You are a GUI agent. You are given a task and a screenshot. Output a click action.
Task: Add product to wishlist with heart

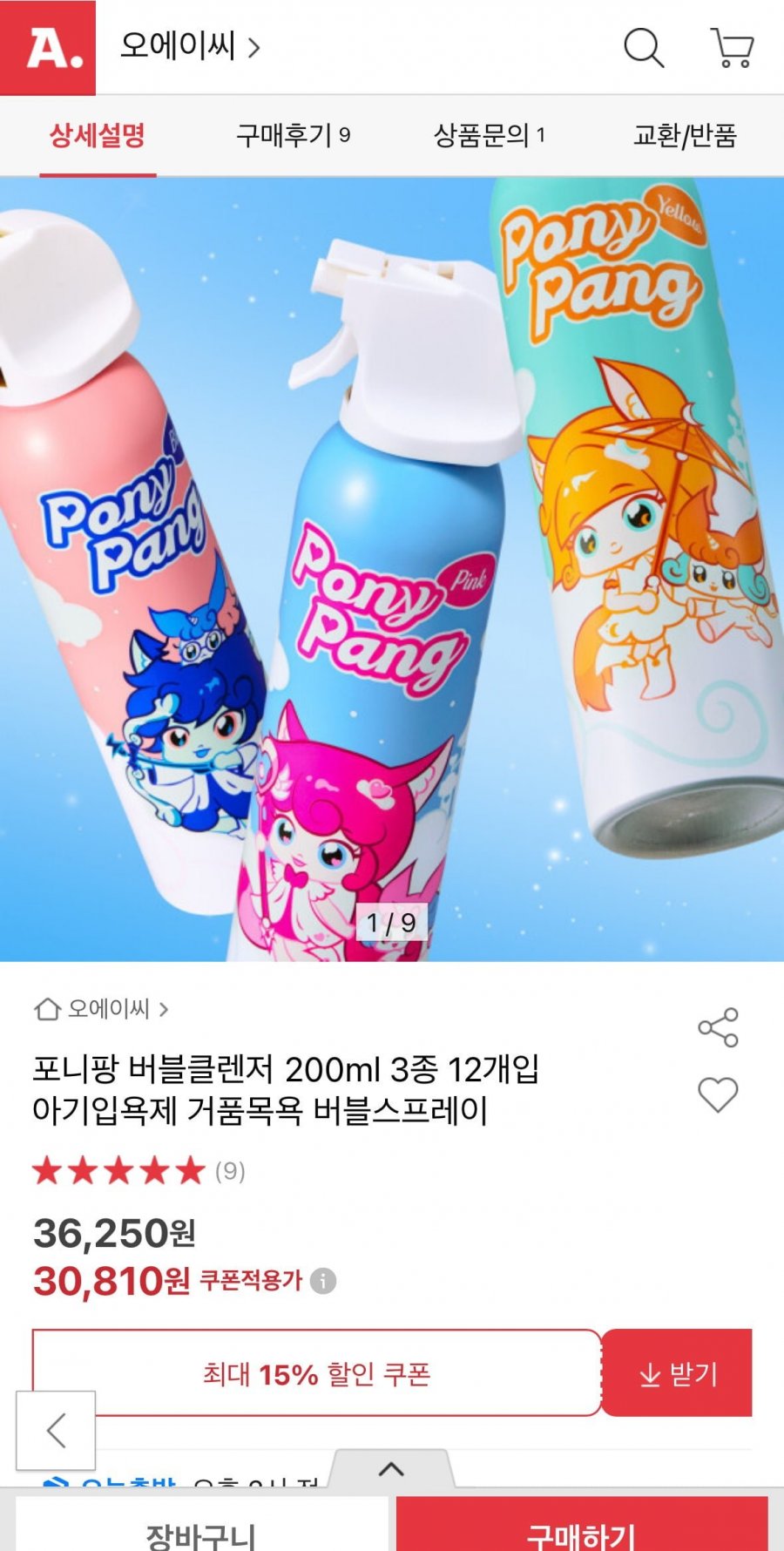coord(719,1094)
